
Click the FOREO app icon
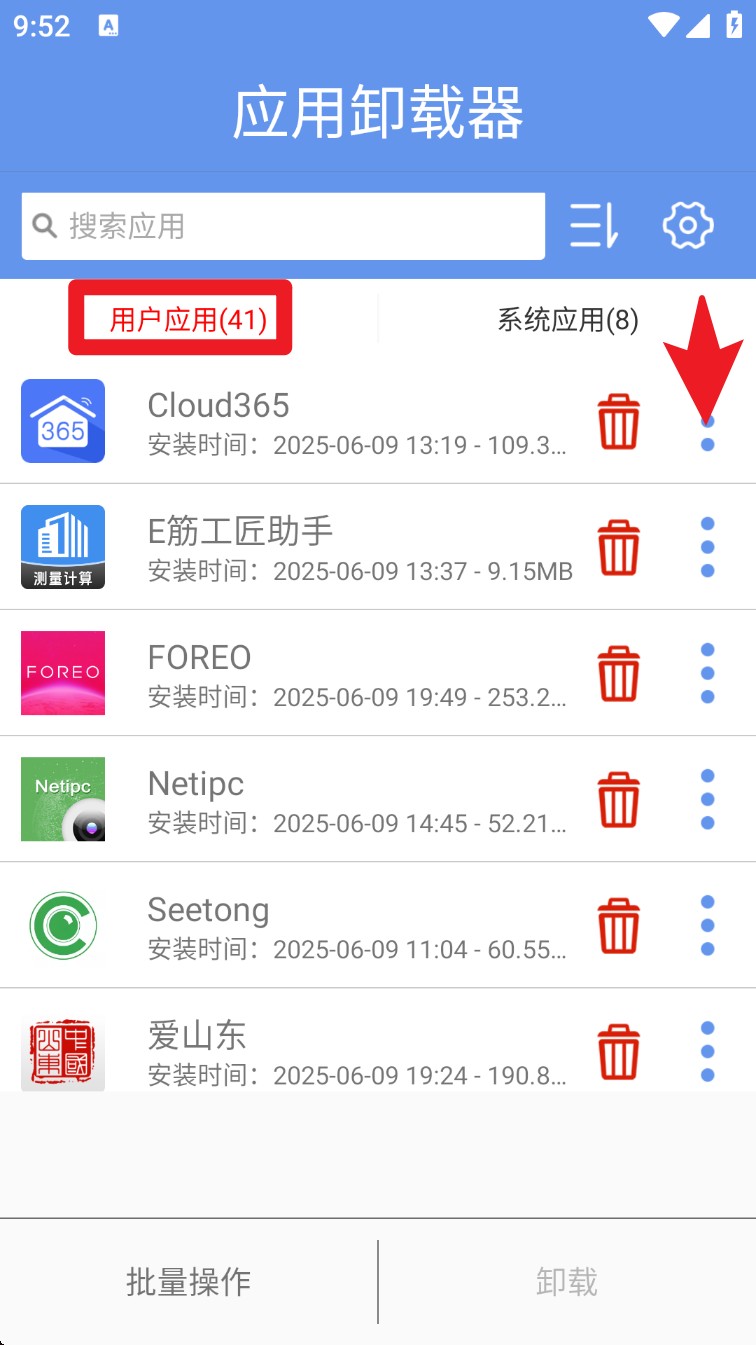coord(63,673)
